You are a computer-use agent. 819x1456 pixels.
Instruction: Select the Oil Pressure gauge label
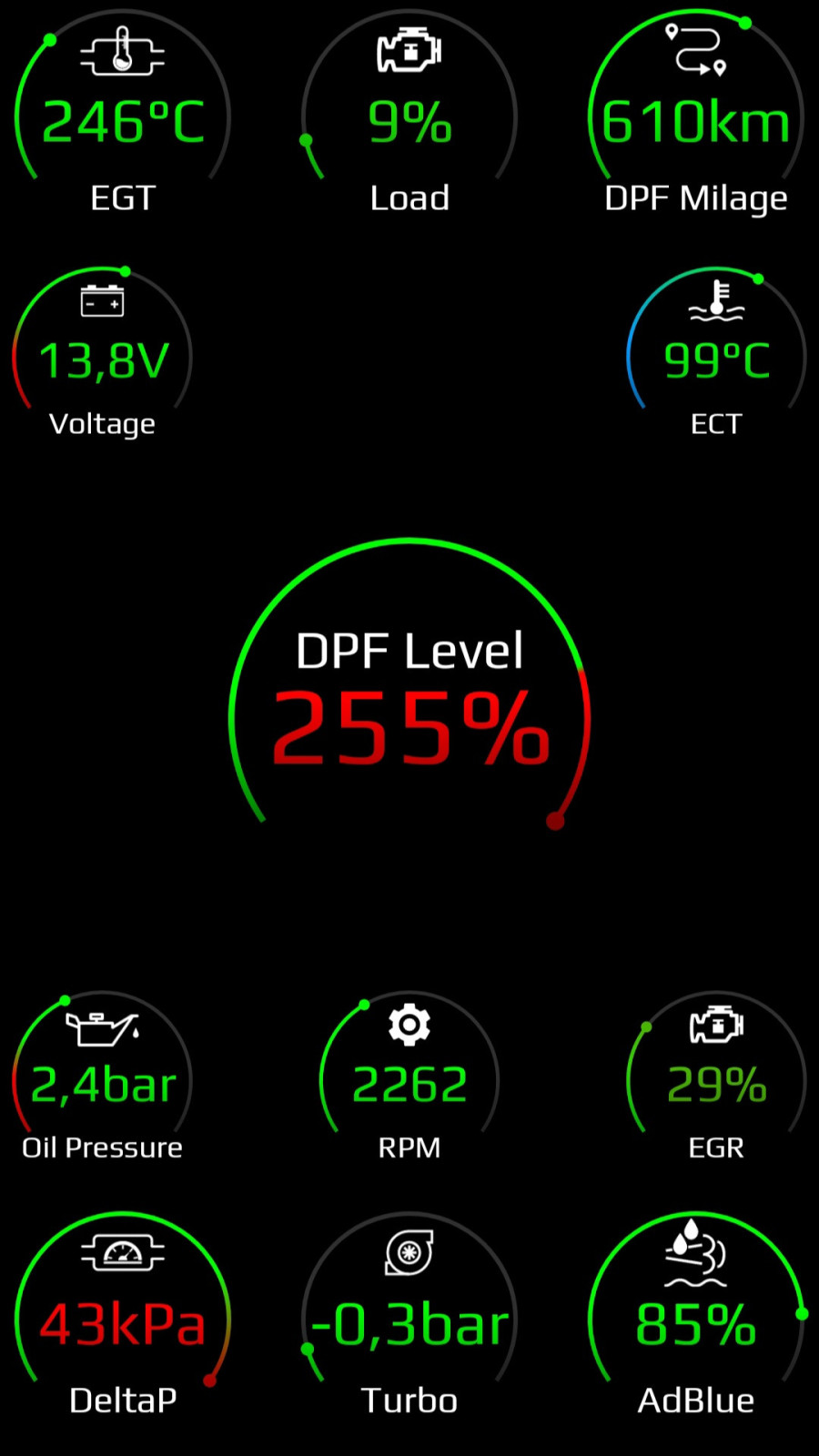[102, 1148]
